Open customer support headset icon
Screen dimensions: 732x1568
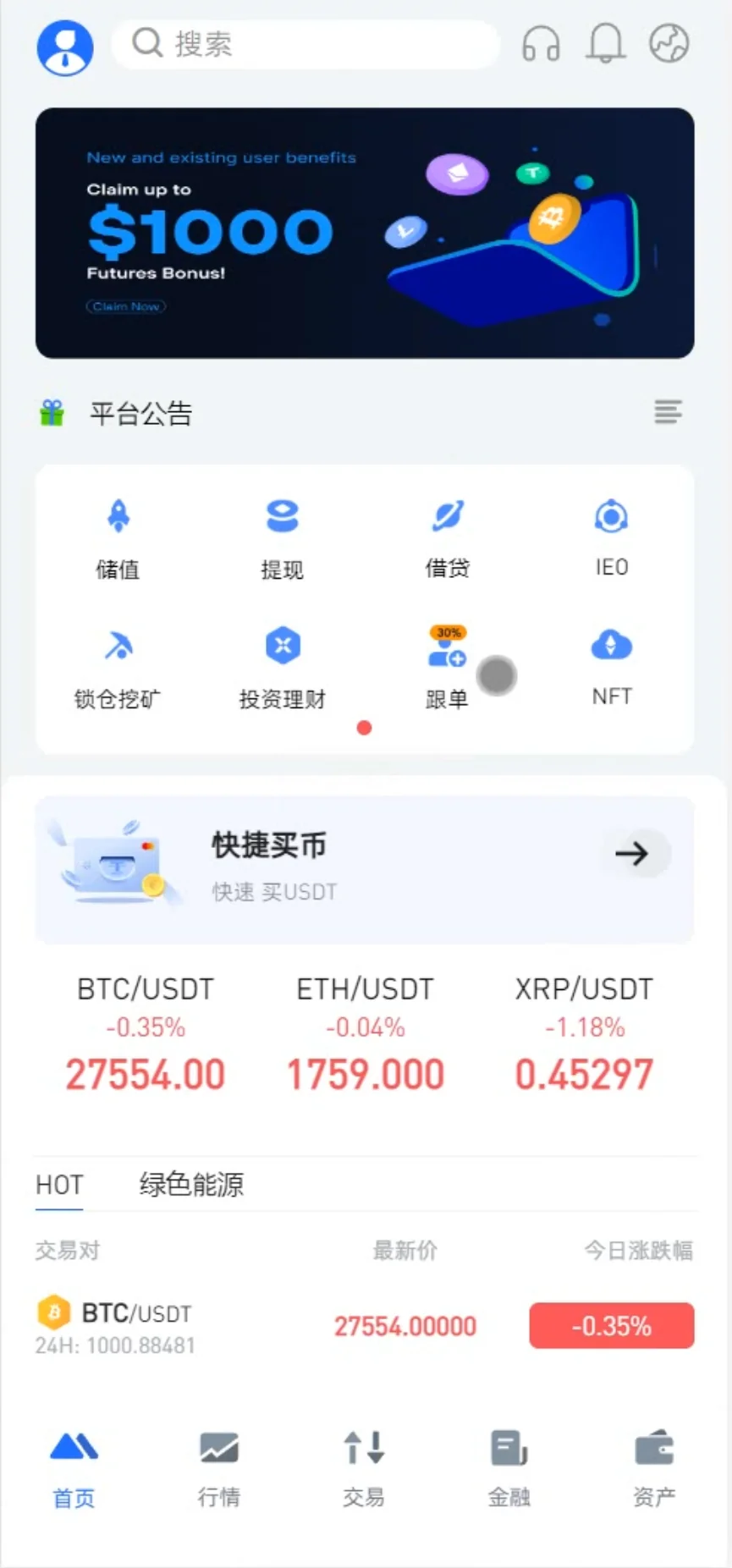(x=541, y=44)
